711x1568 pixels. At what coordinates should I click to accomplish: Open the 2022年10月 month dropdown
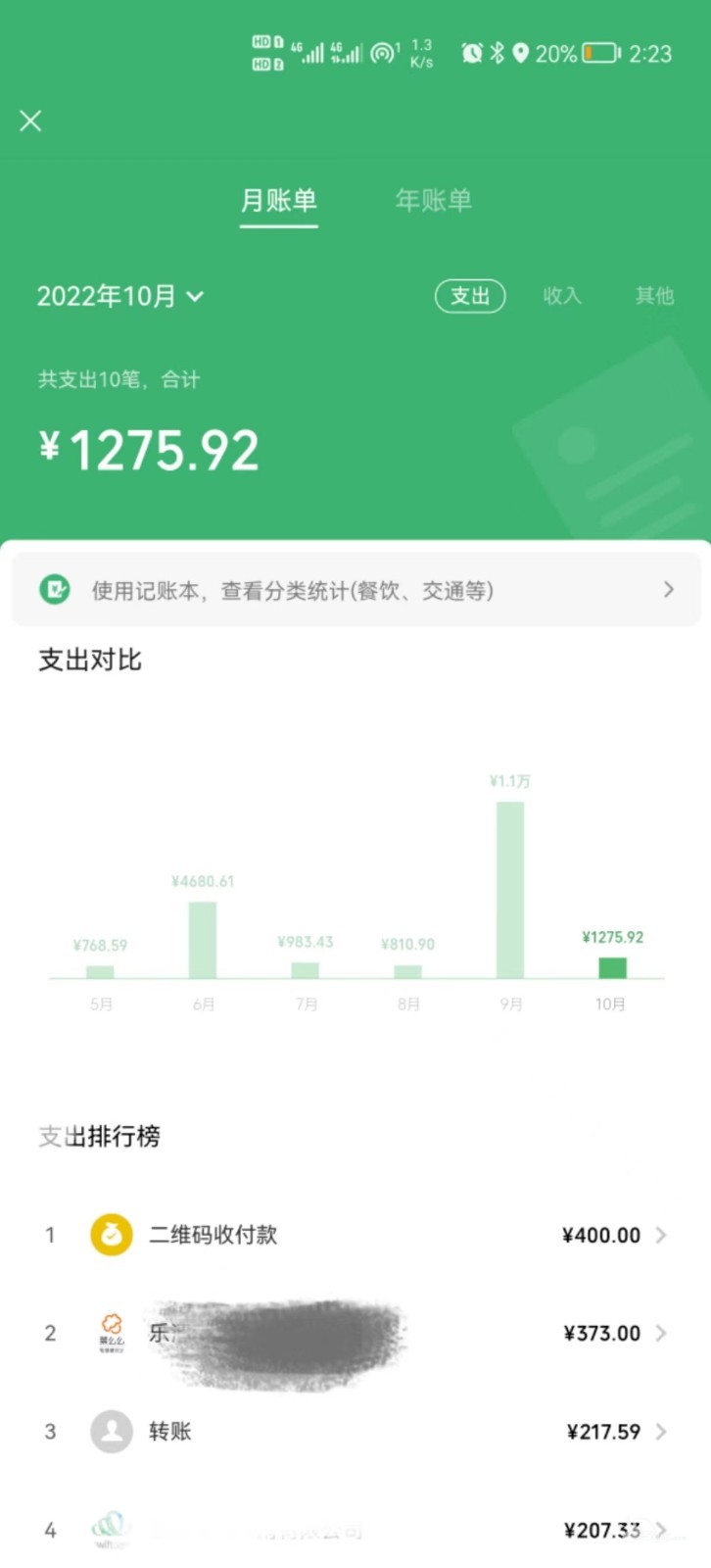(120, 296)
